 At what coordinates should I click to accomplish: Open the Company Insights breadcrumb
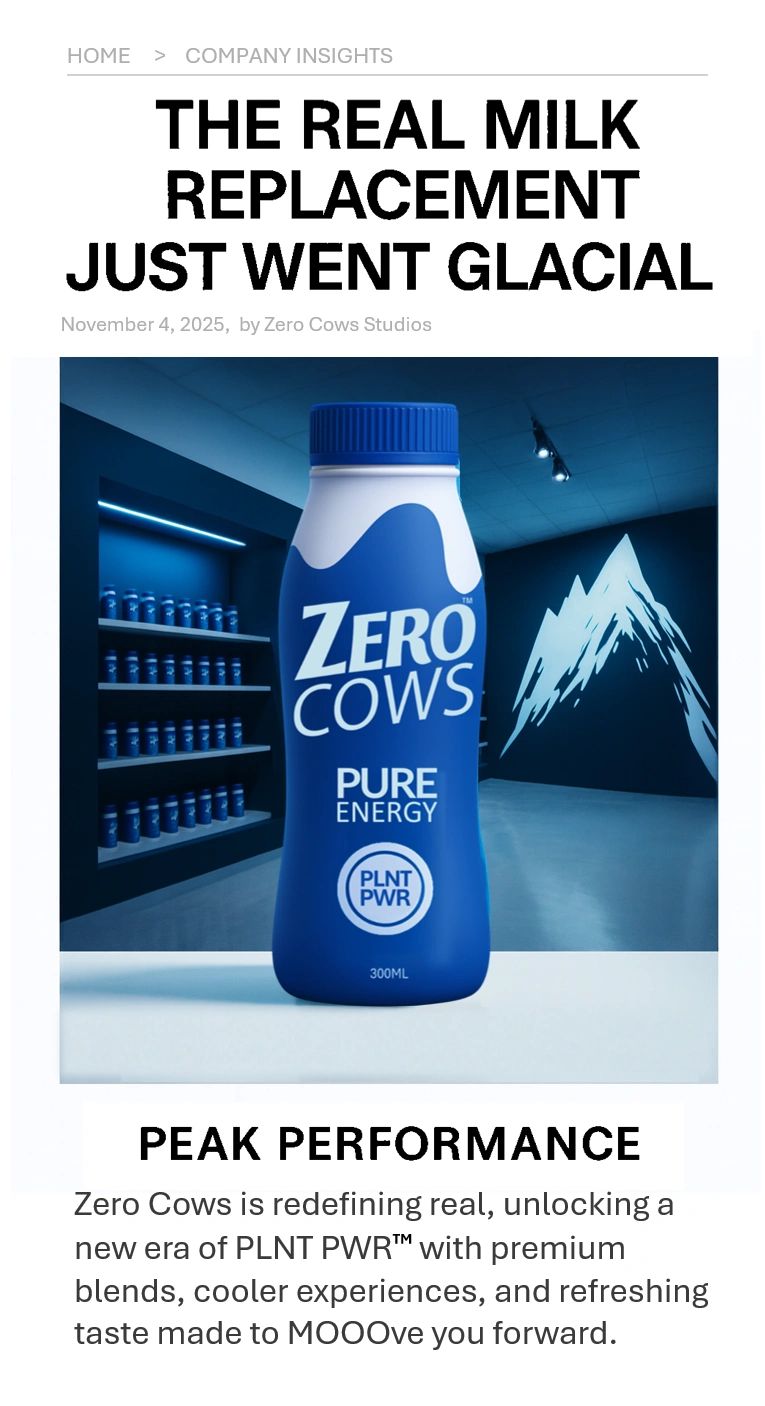288,56
